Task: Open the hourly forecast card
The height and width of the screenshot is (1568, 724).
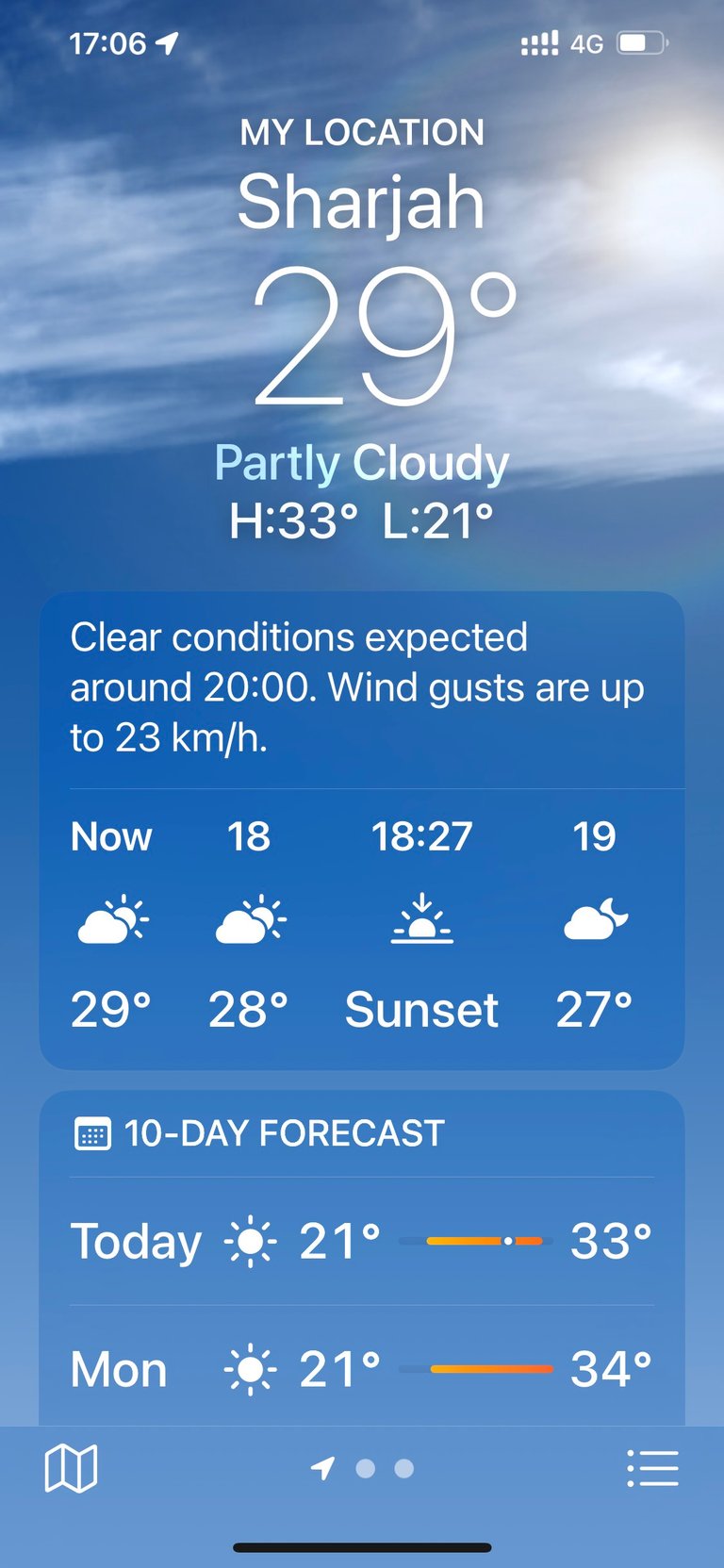Action: (361, 929)
